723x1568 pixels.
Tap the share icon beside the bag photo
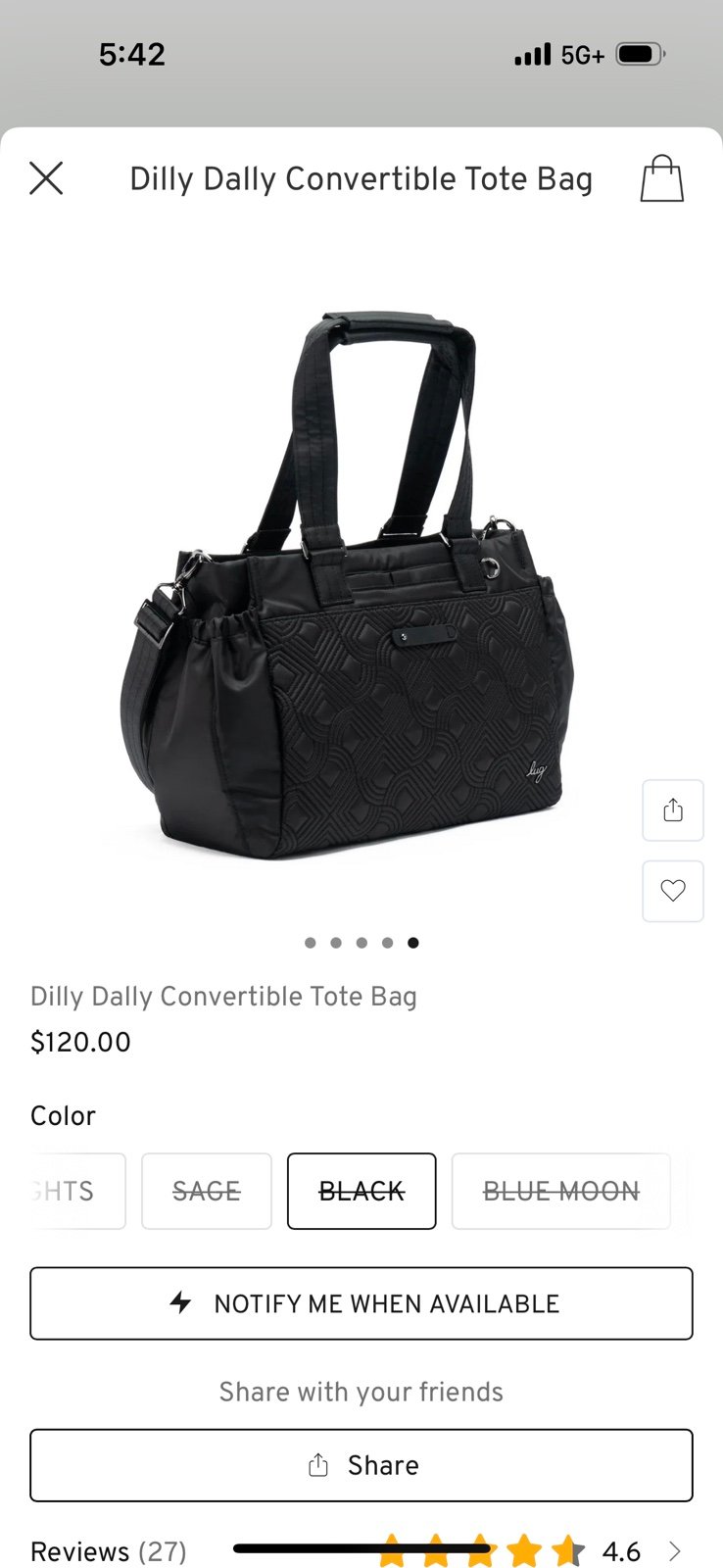673,810
